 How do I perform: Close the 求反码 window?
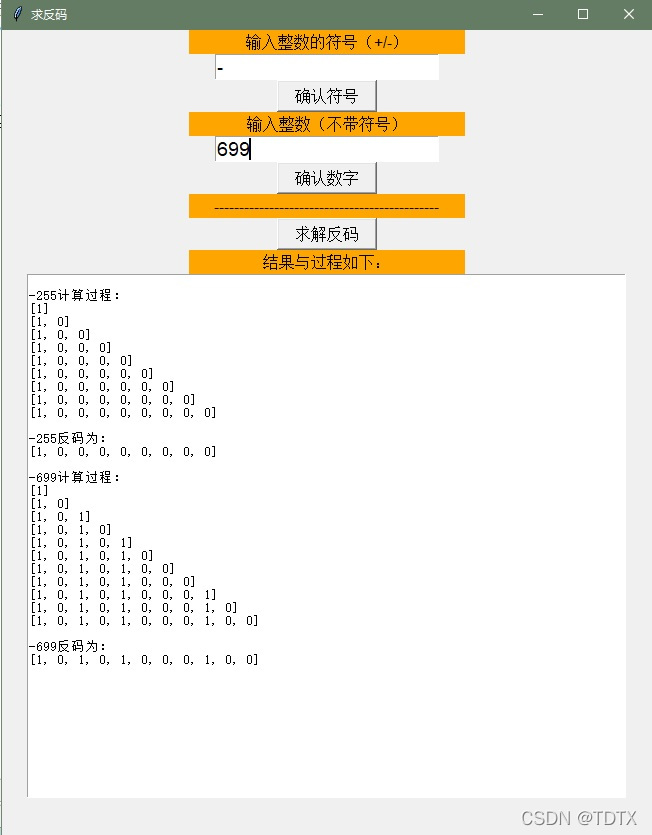(628, 14)
